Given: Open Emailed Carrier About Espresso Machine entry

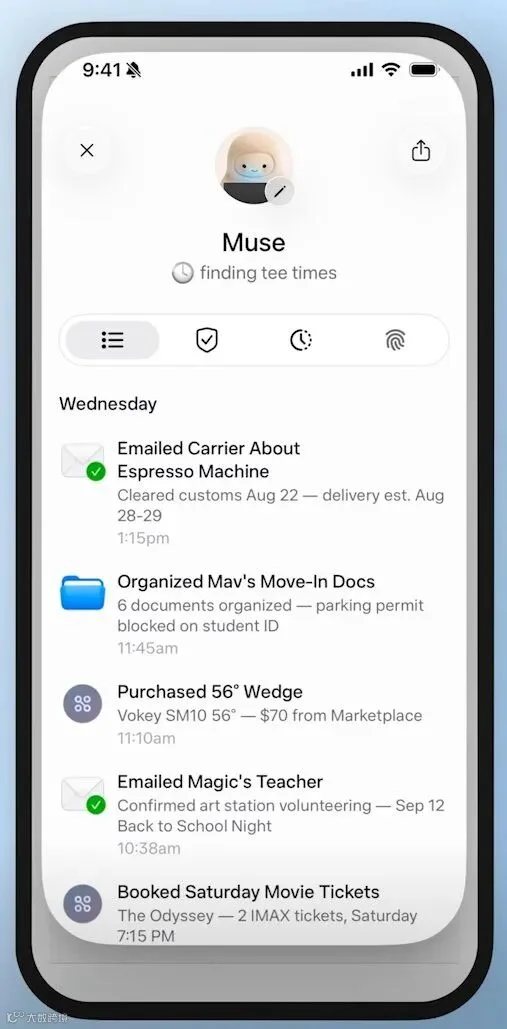Looking at the screenshot, I should point(253,493).
